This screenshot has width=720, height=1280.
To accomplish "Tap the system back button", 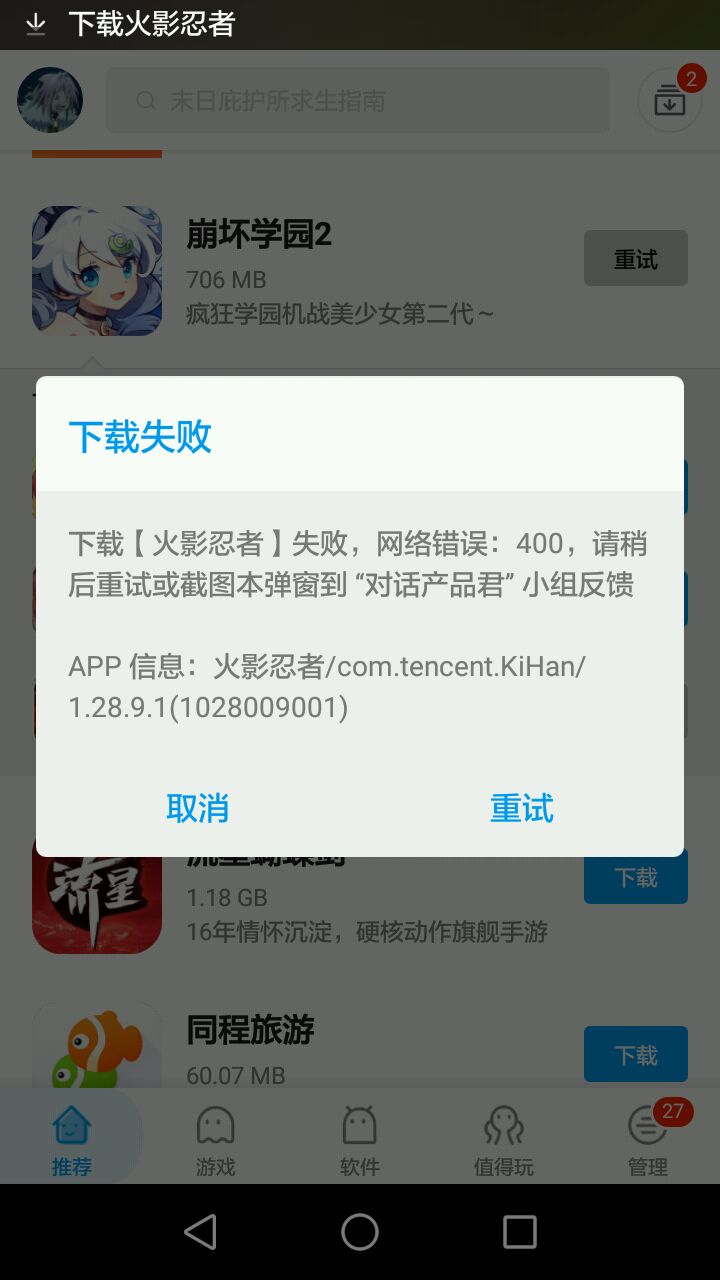I will click(201, 1232).
